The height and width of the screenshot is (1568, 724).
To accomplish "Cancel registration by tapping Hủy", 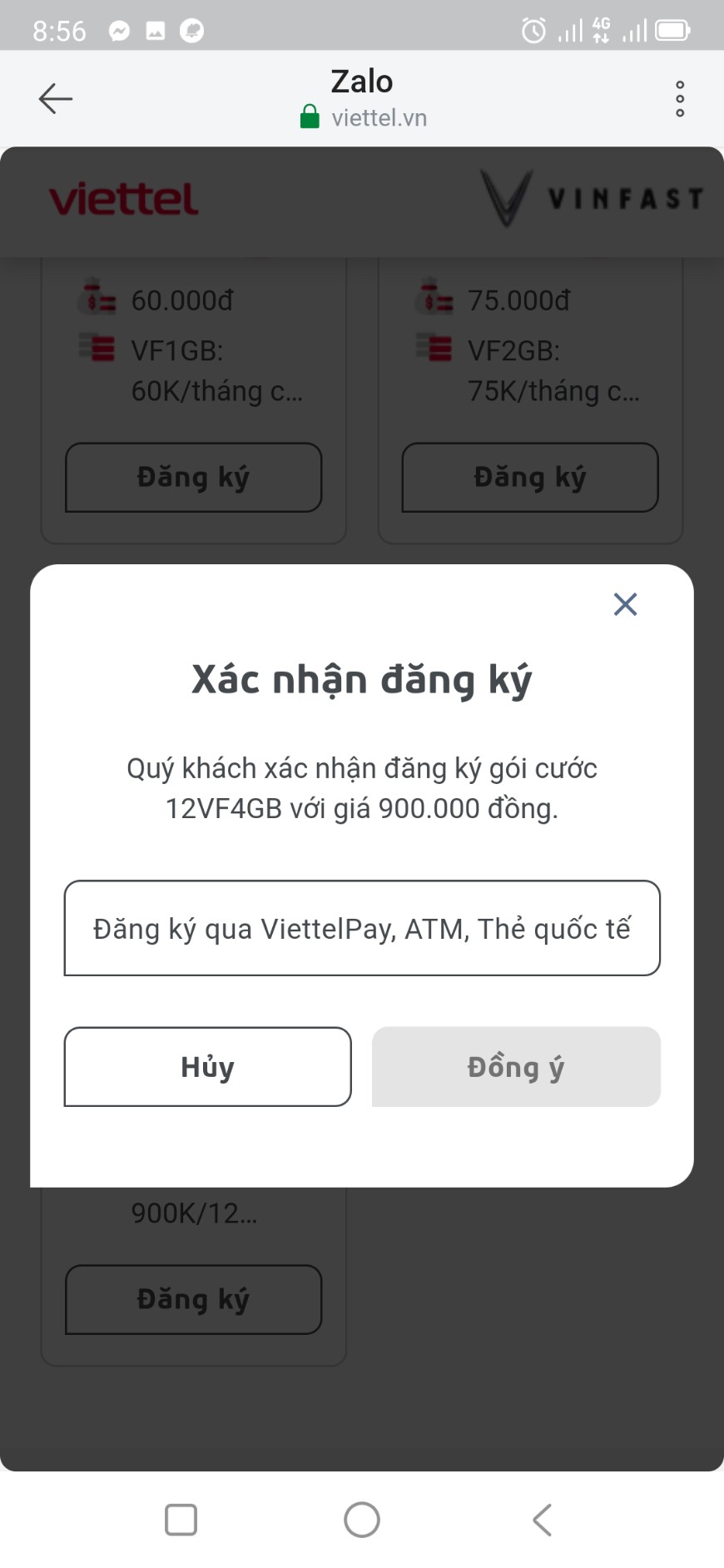I will pyautogui.click(x=206, y=1067).
